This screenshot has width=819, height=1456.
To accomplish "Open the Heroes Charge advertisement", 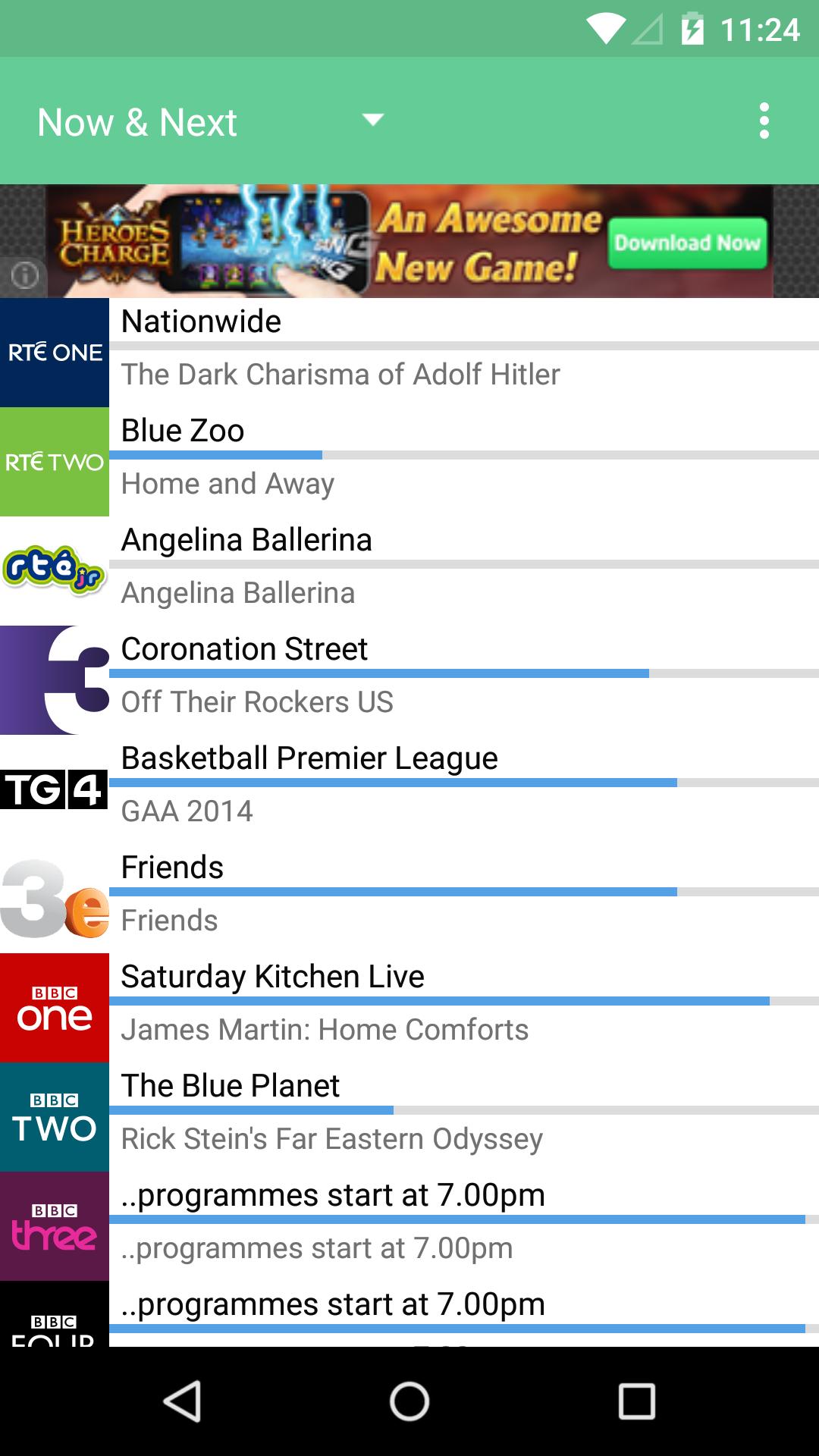I will tap(303, 241).
